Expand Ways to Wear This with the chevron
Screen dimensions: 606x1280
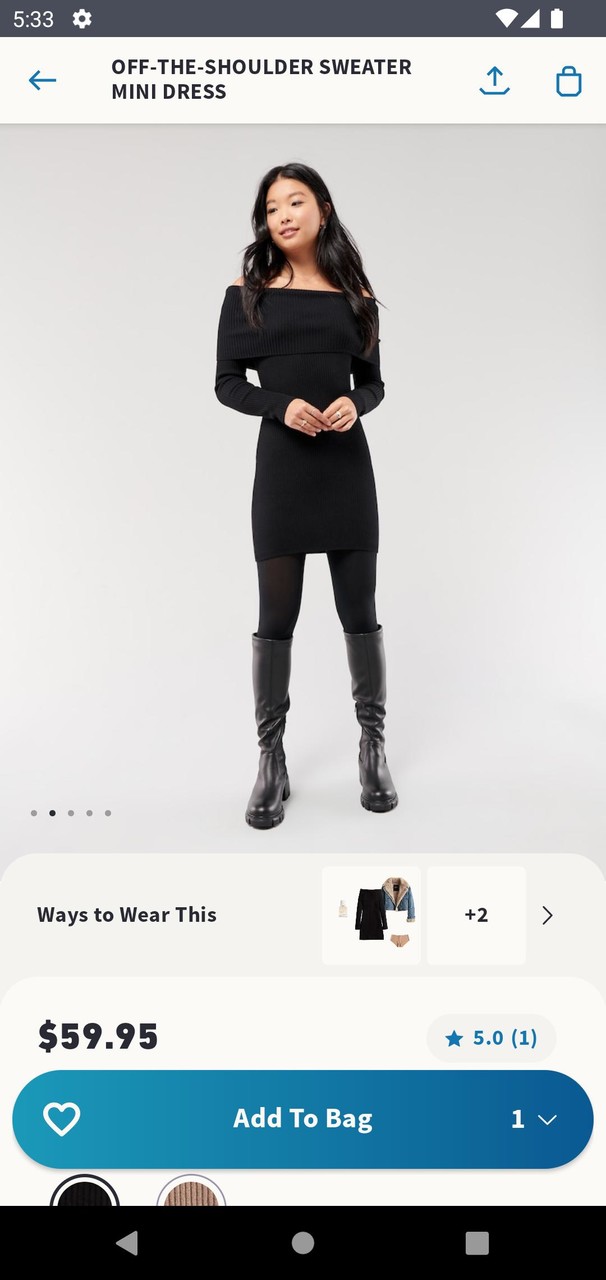click(x=547, y=915)
